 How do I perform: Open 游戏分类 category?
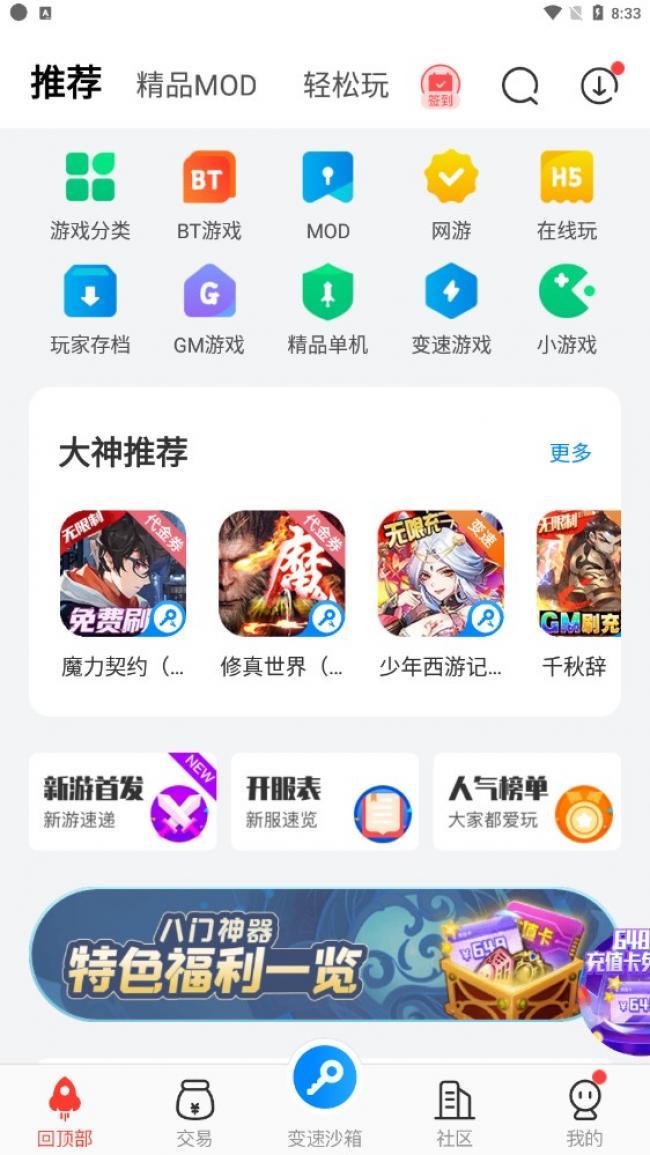point(90,195)
